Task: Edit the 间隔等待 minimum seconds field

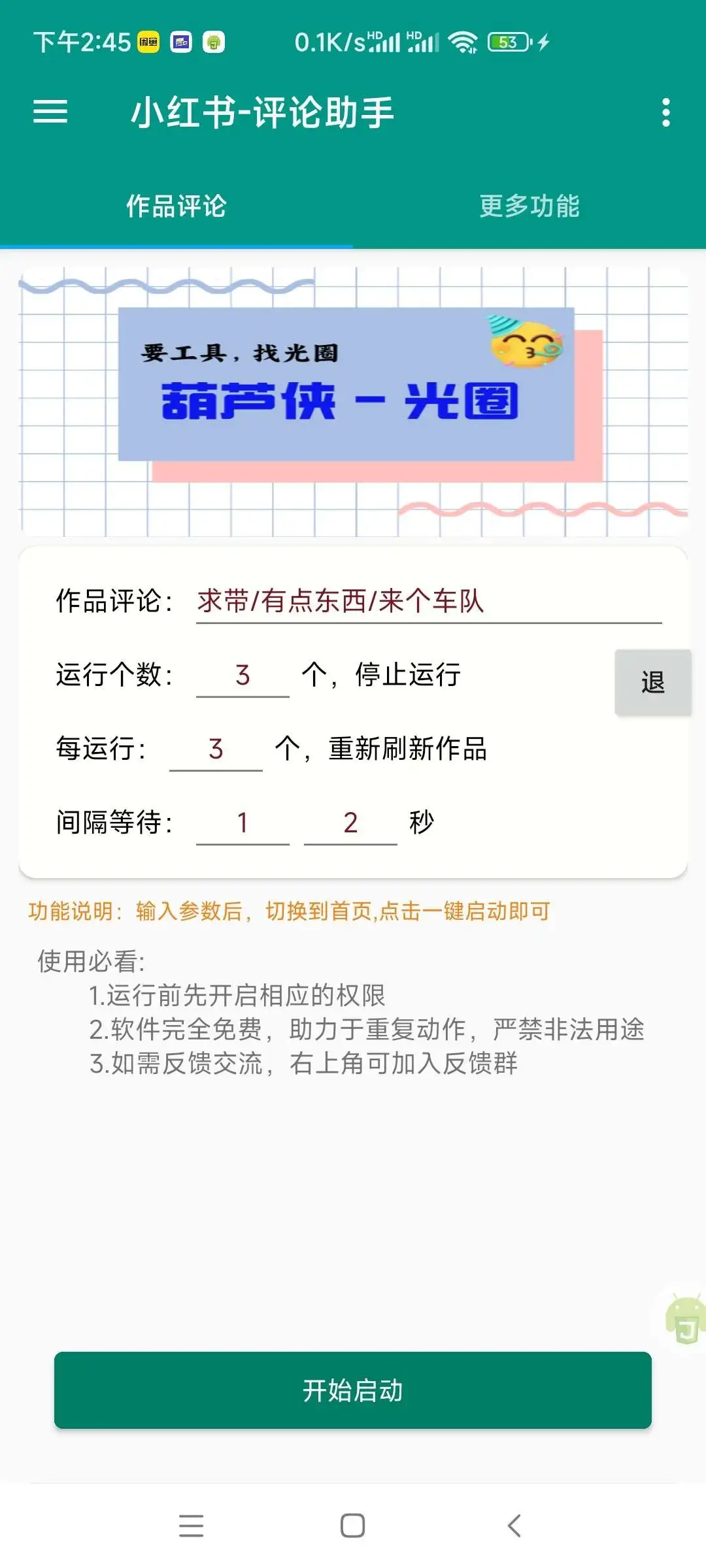Action: click(x=243, y=823)
